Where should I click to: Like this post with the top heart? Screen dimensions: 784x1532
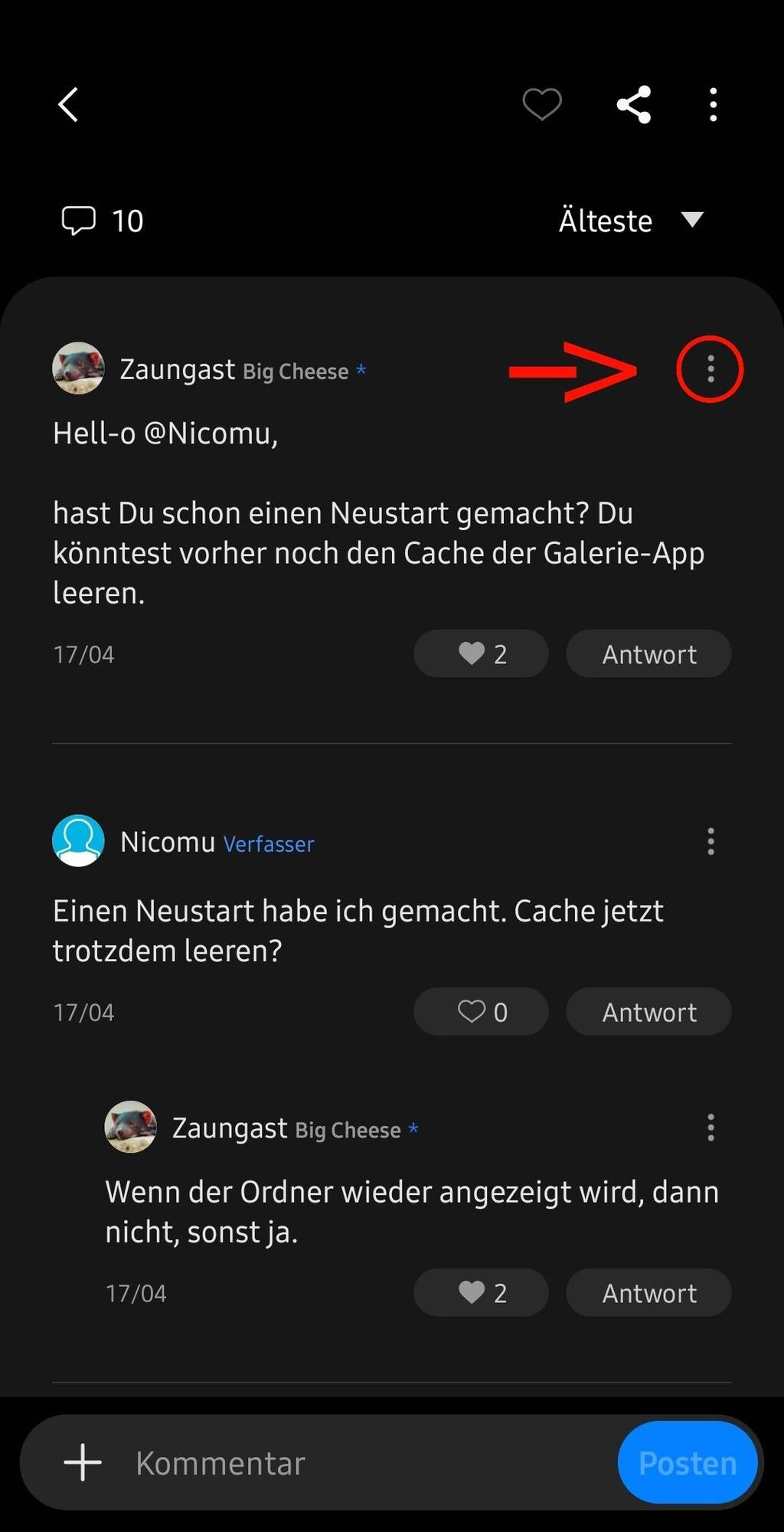(542, 104)
